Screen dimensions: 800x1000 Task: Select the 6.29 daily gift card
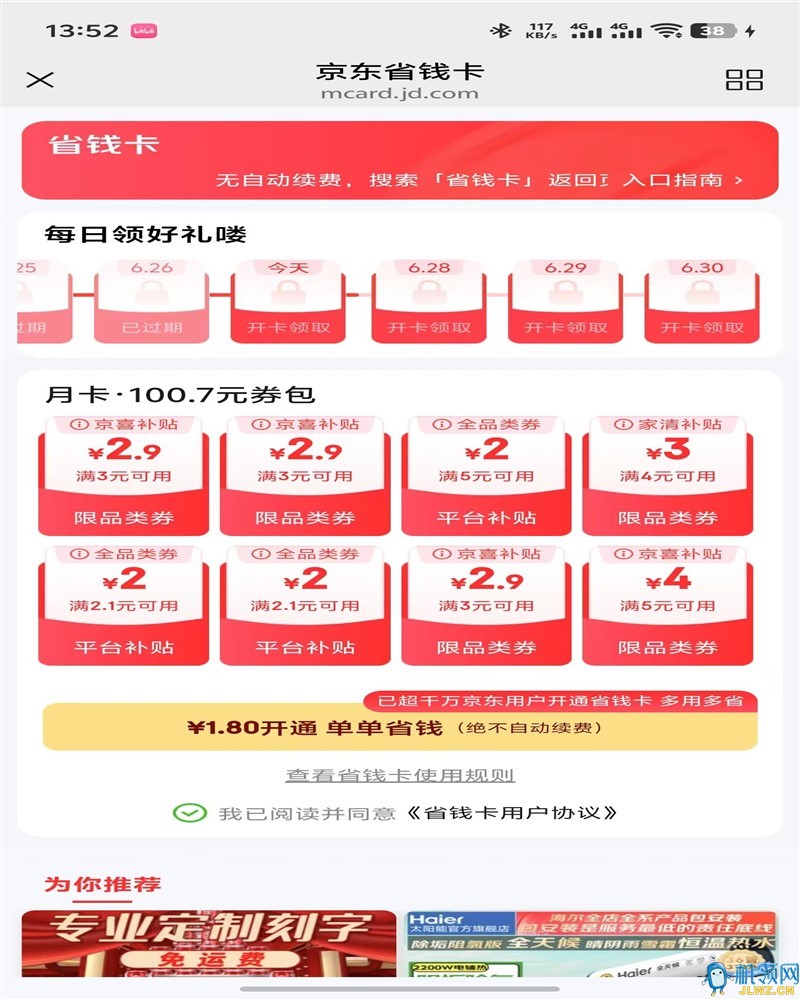(x=565, y=302)
